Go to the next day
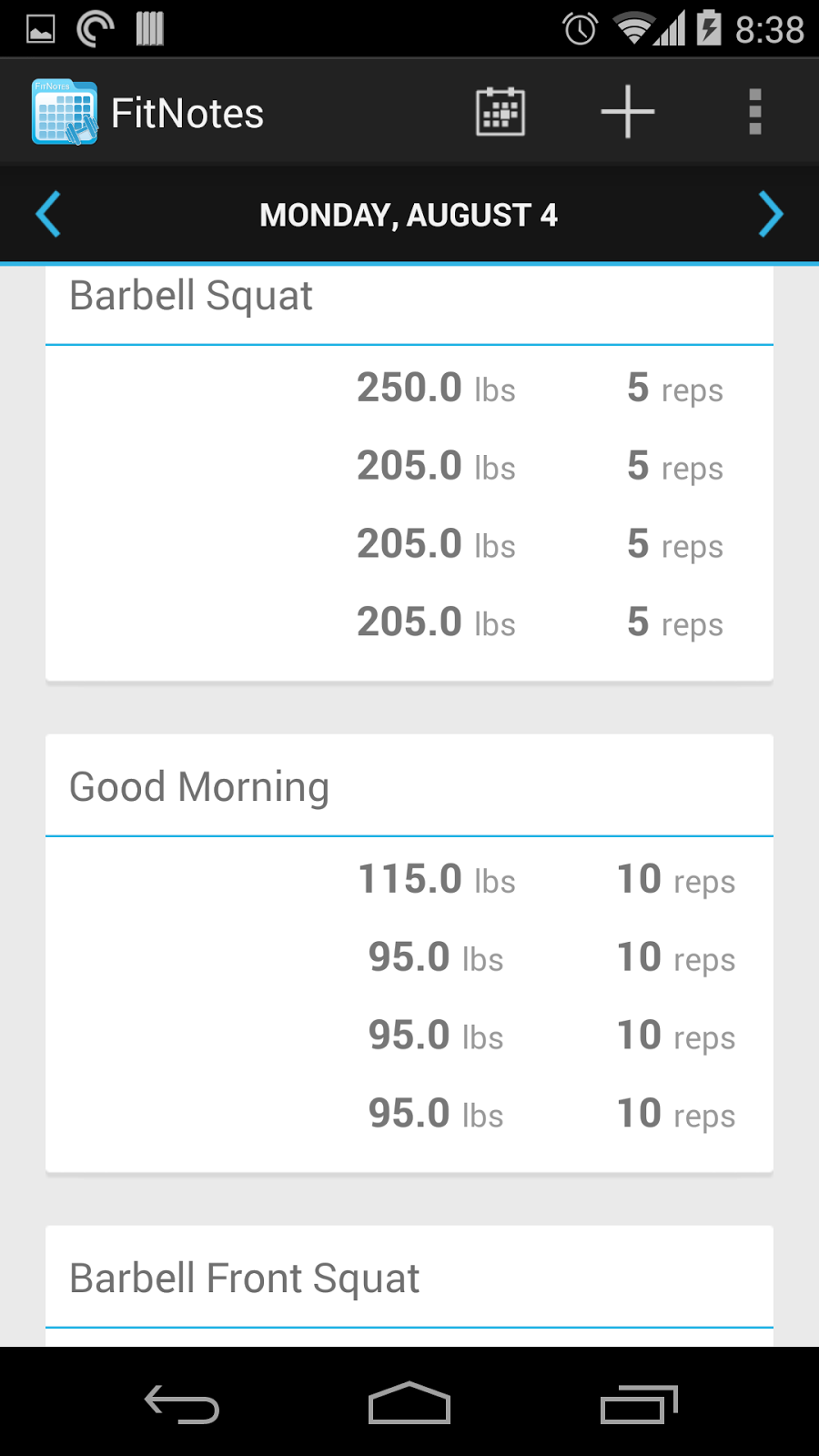819x1456 pixels. (x=770, y=215)
